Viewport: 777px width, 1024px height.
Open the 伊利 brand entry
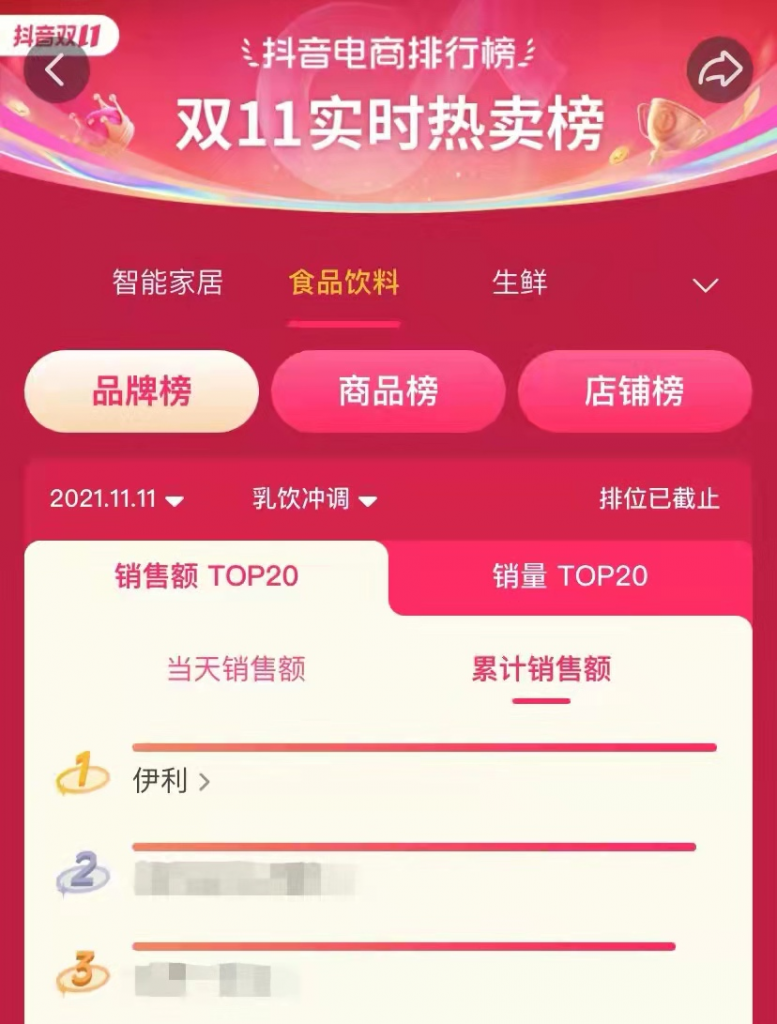(x=171, y=781)
